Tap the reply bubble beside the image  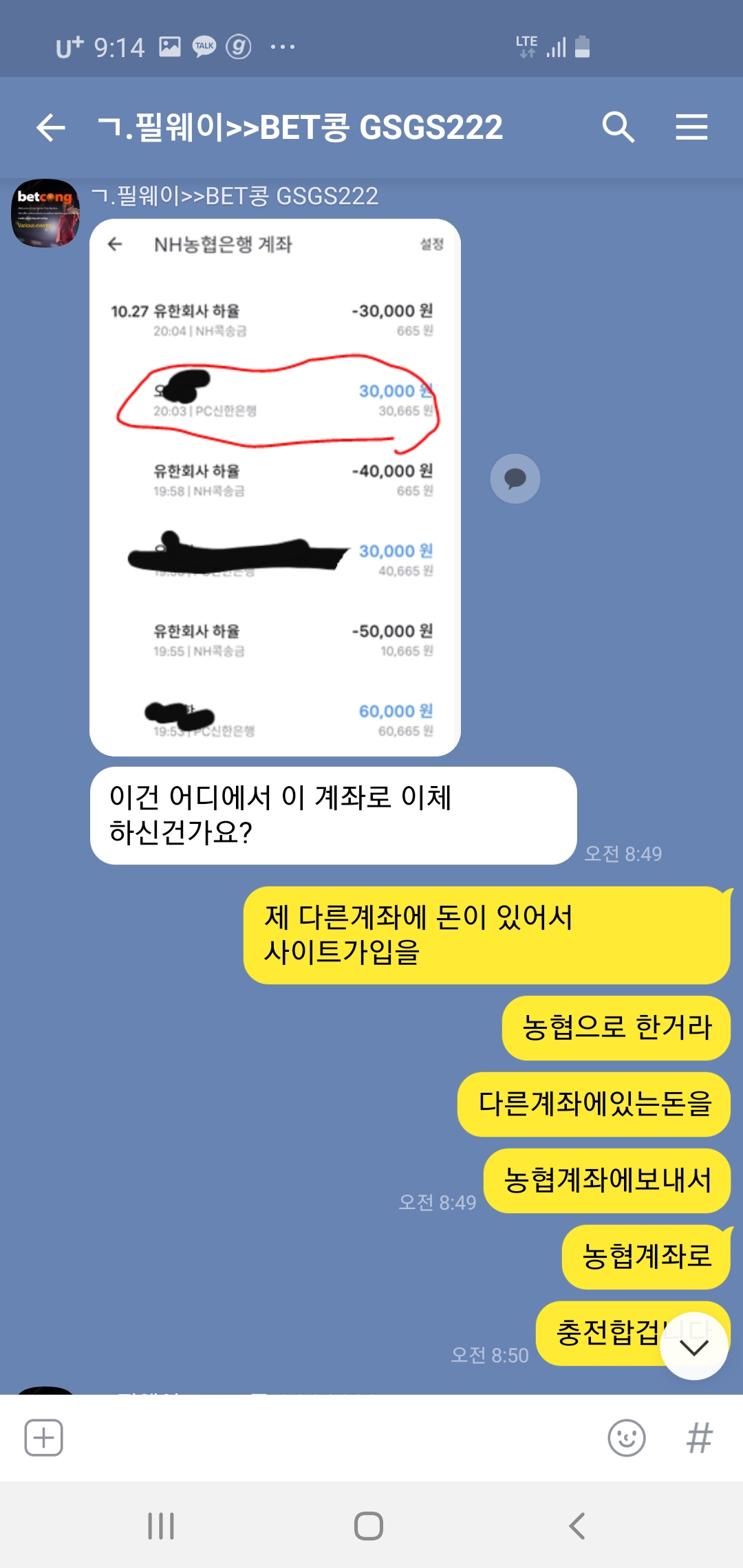click(515, 479)
